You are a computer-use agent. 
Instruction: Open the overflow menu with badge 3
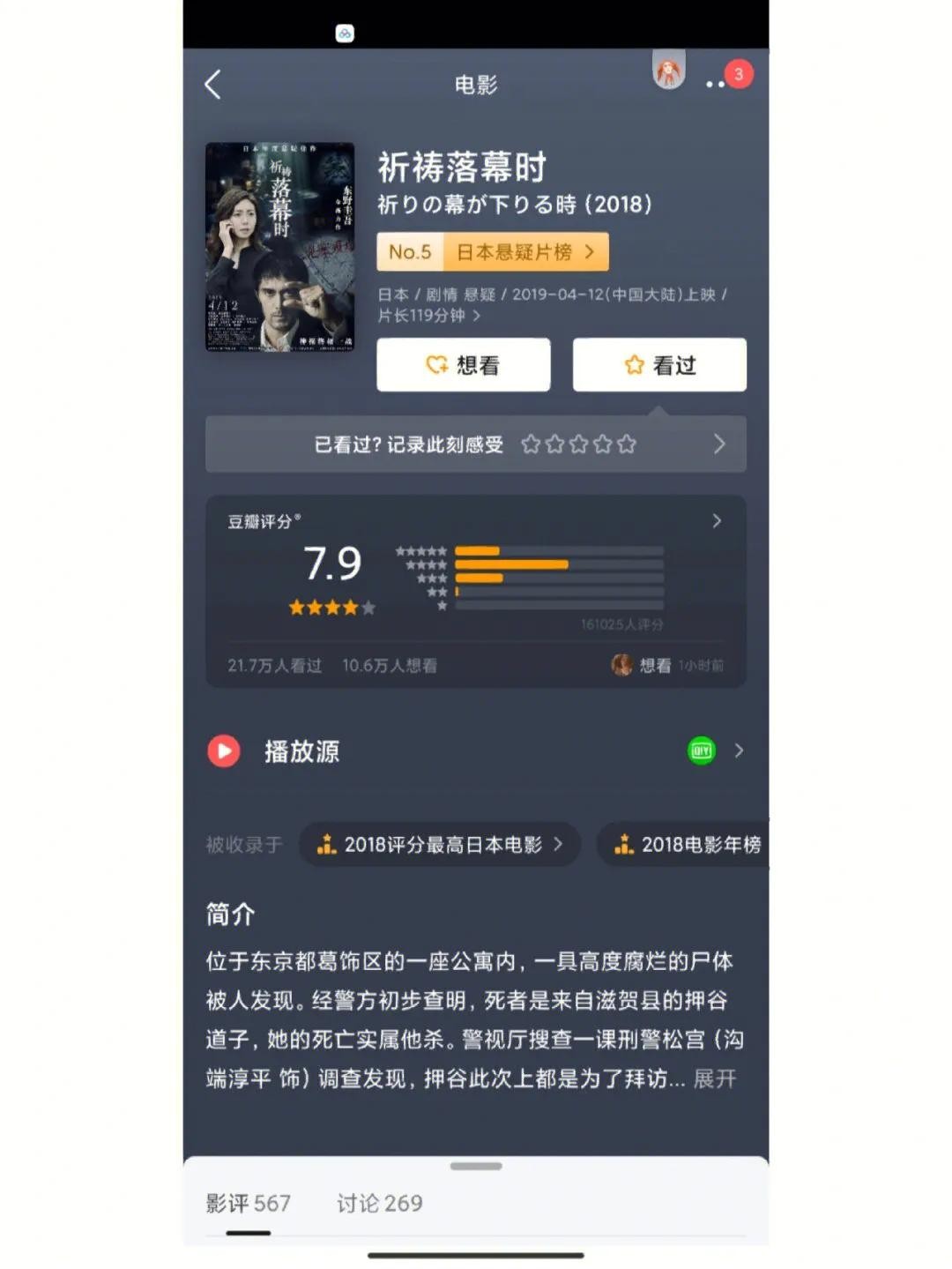tap(718, 84)
